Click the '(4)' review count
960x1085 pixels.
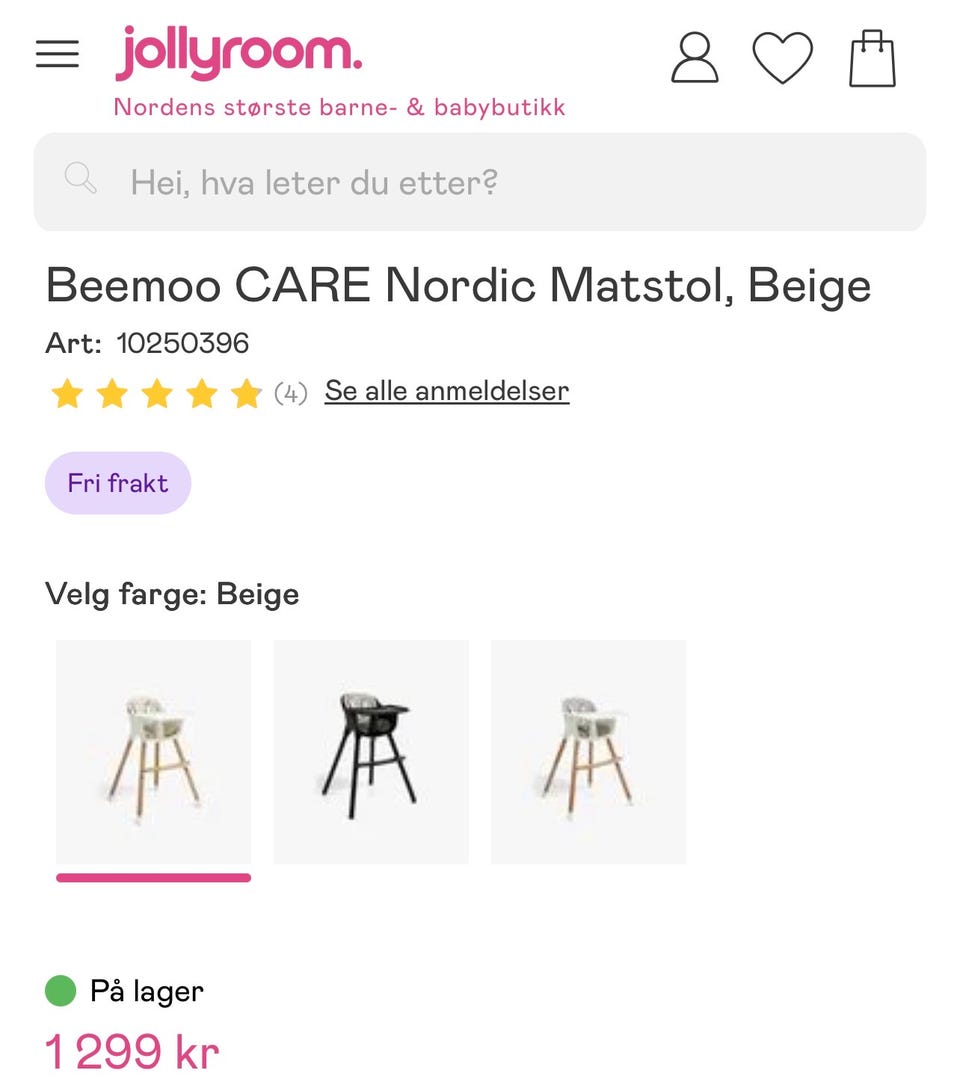289,393
